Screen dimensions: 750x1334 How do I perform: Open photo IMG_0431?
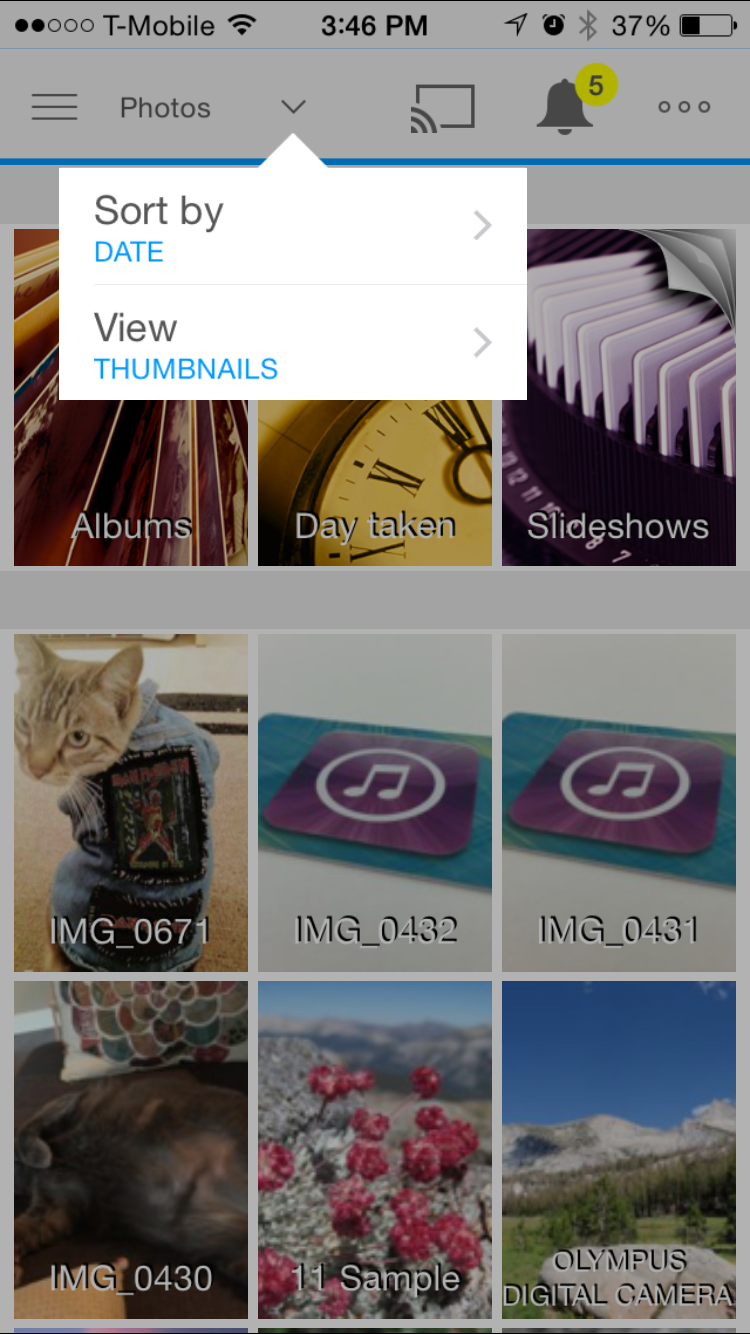click(x=618, y=802)
